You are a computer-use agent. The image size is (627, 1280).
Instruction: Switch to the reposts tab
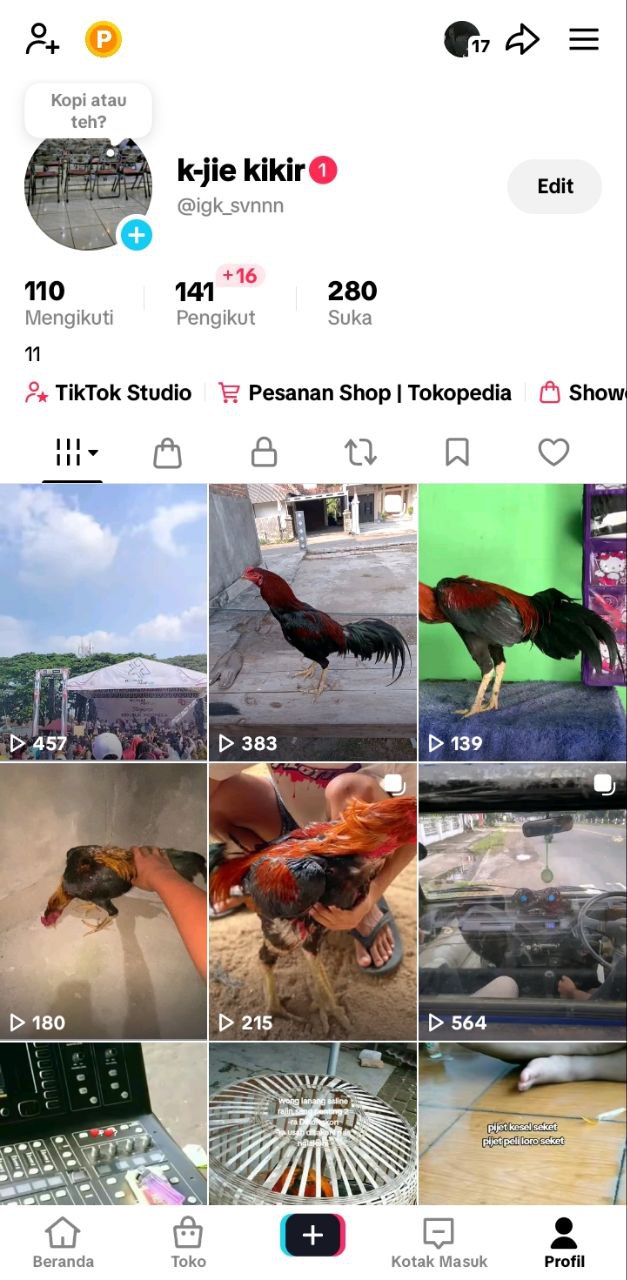pos(361,453)
